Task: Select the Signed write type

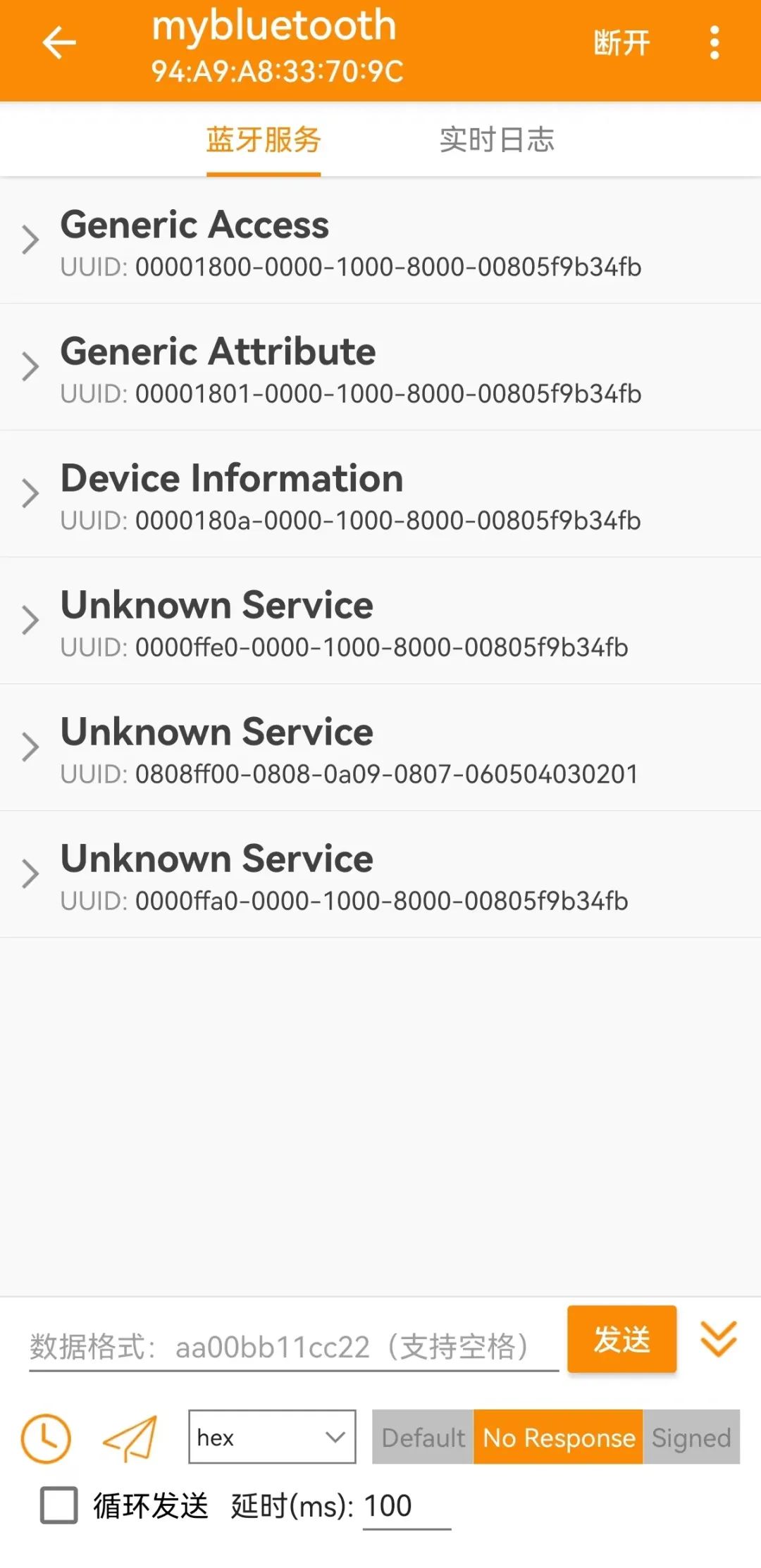Action: 691,1437
